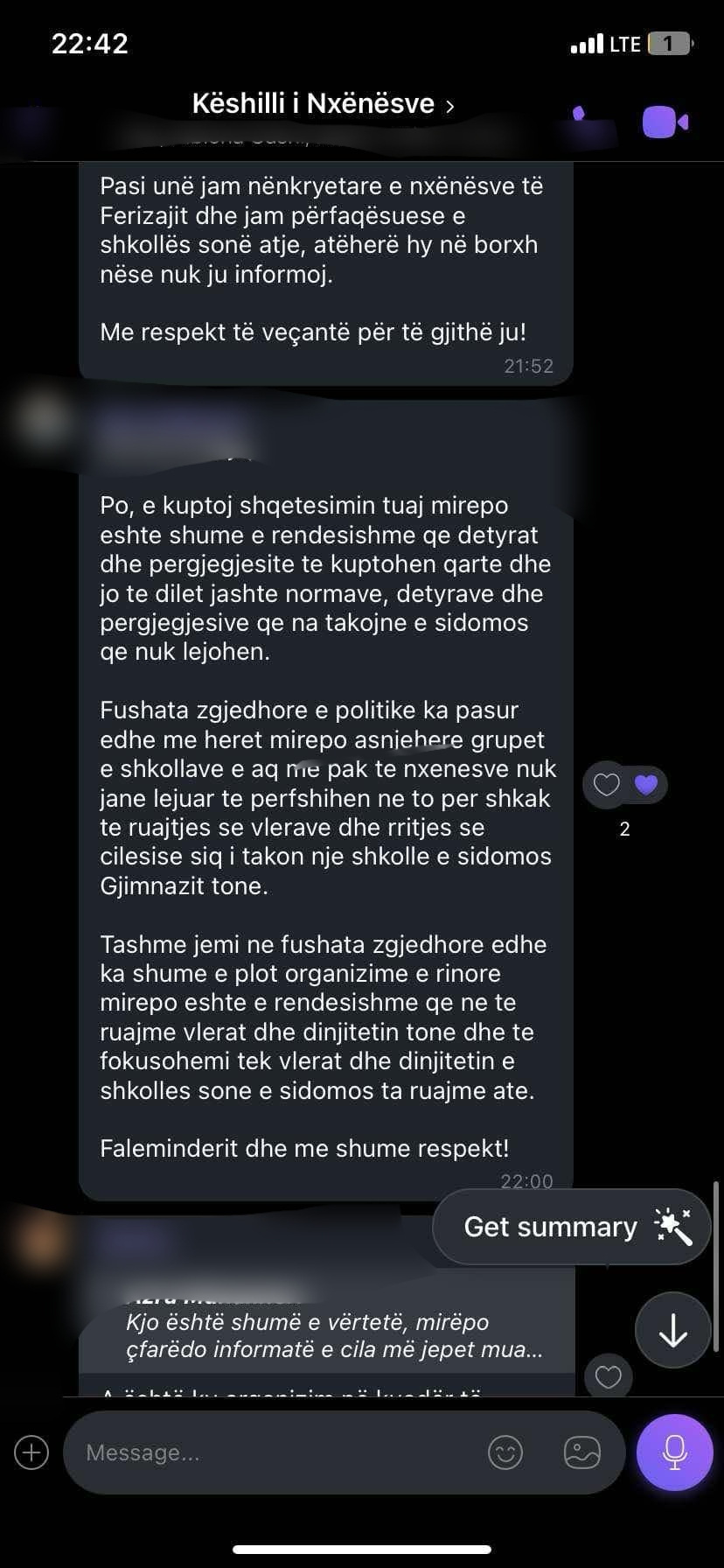Open the quoted message "Kjo është shumë e vërtetë"

pos(332,1336)
